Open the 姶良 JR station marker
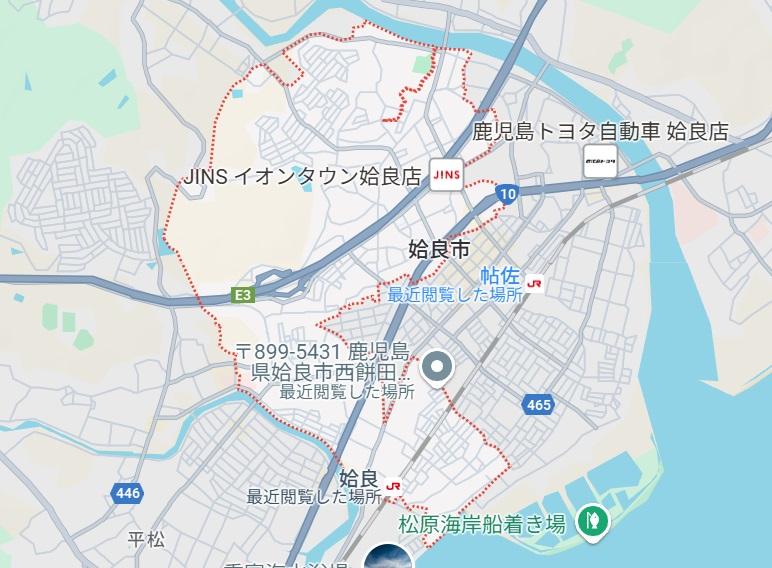The width and height of the screenshot is (772, 568). coord(392,485)
